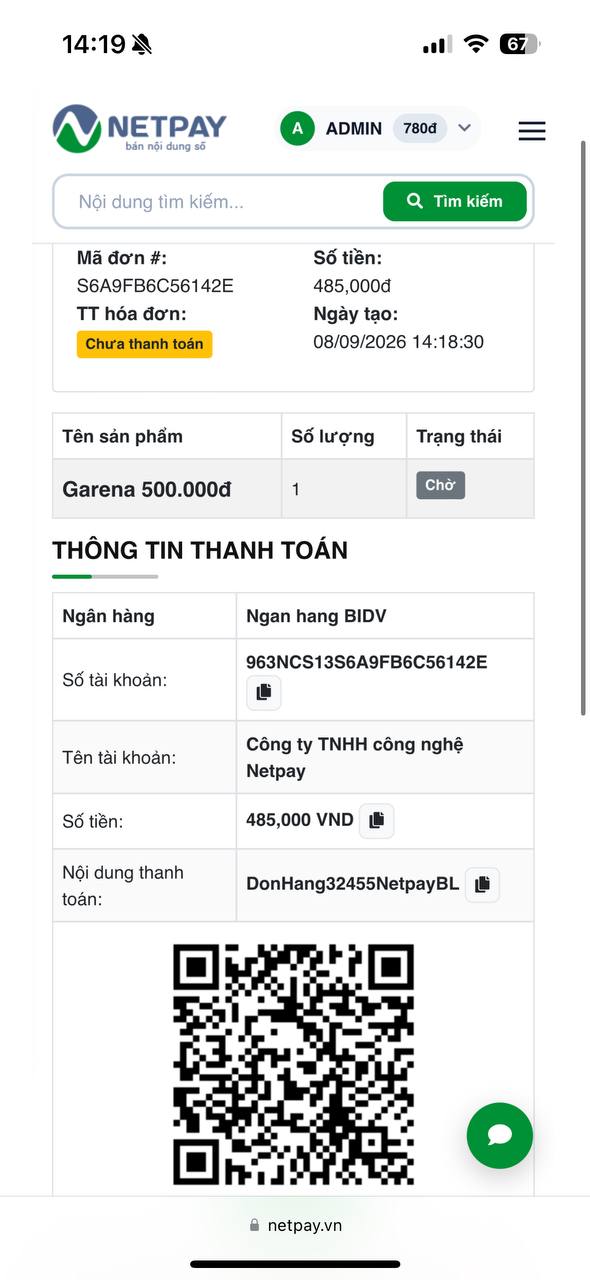Tap the Netpay logo to go home
Viewport: 590px width, 1280px height.
(x=140, y=129)
